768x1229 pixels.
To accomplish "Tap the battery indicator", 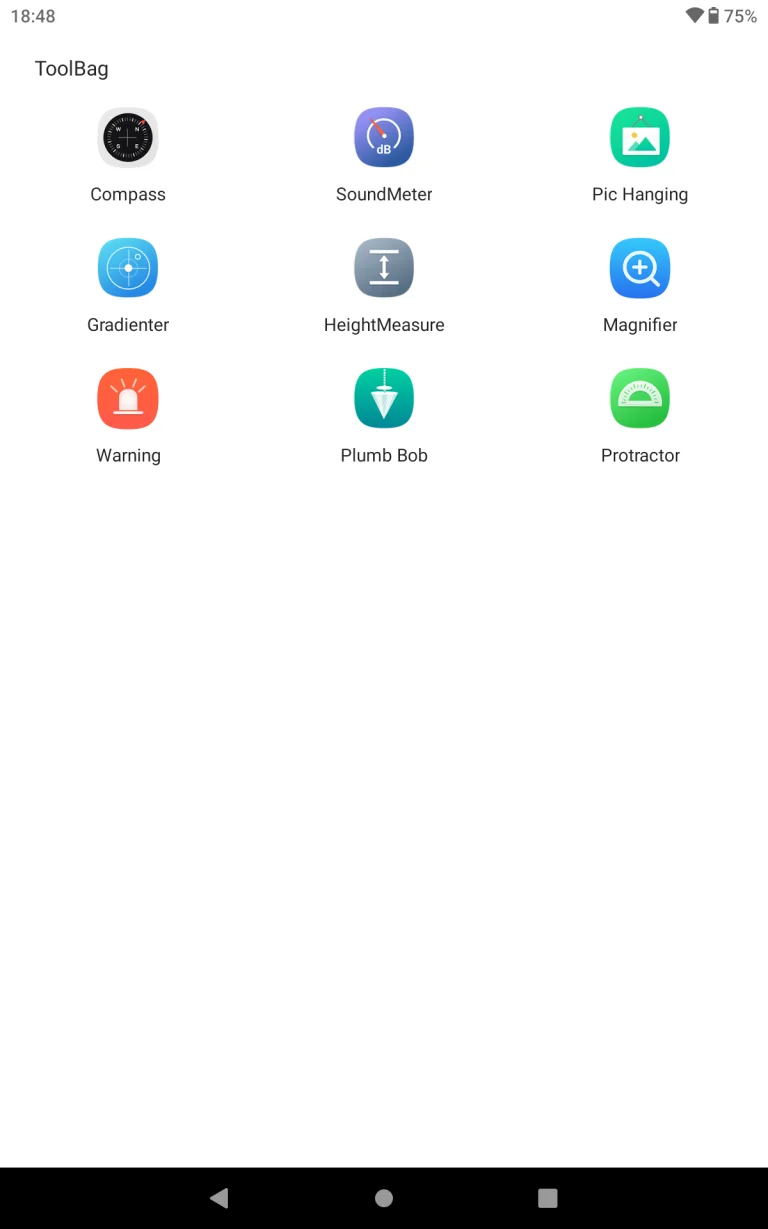I will [713, 16].
